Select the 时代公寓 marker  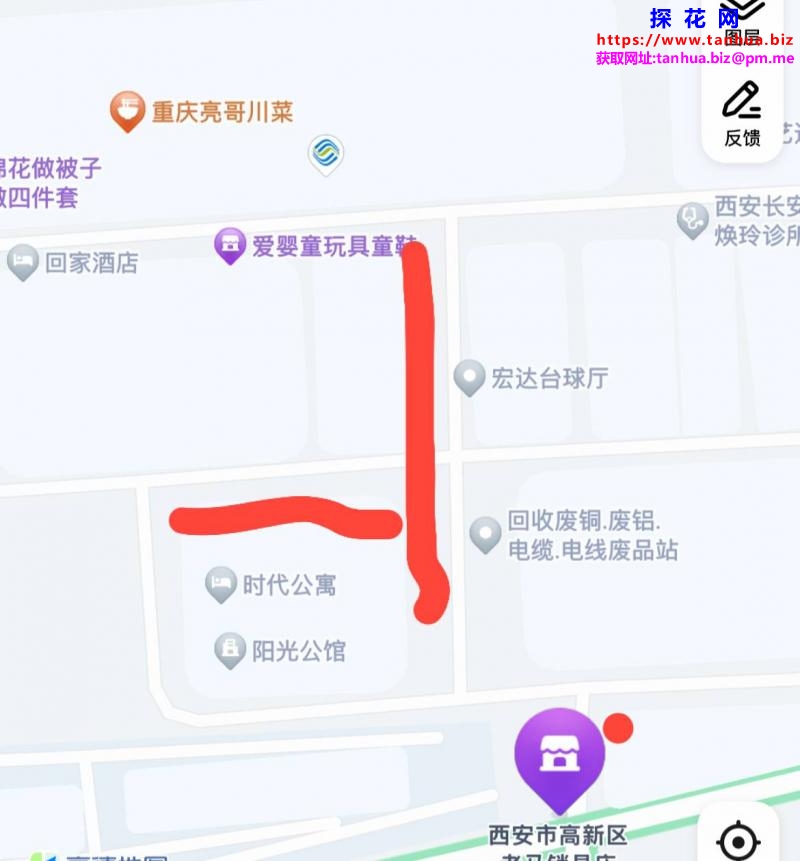221,584
